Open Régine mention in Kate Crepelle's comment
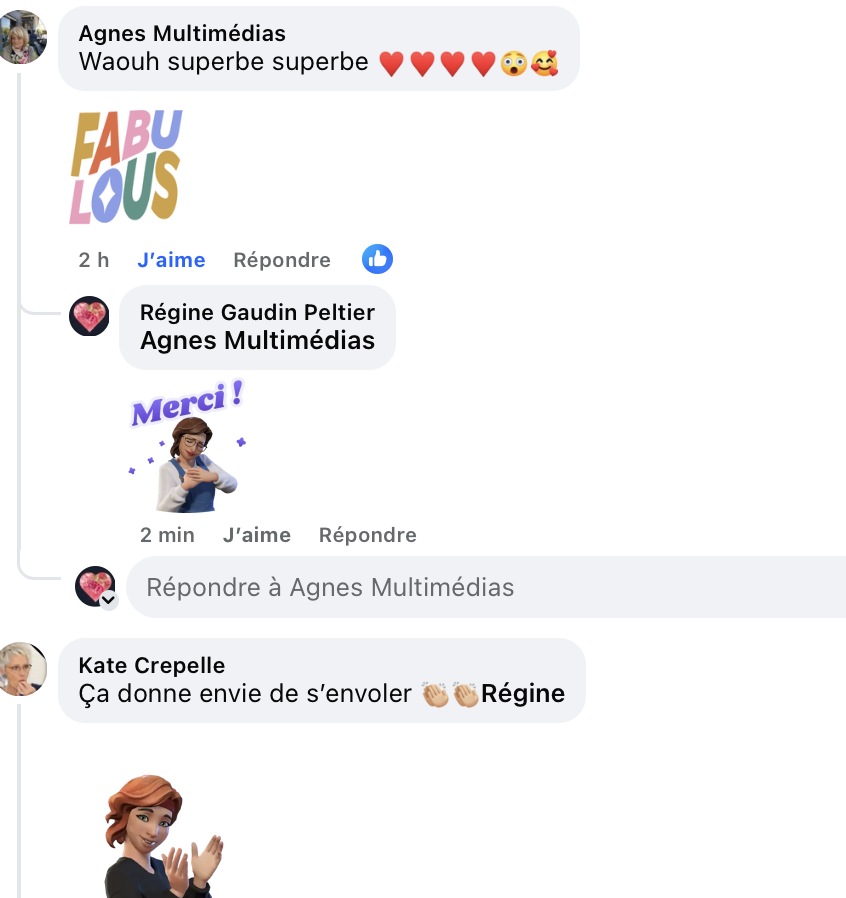Screen dimensions: 846x898 [523, 693]
